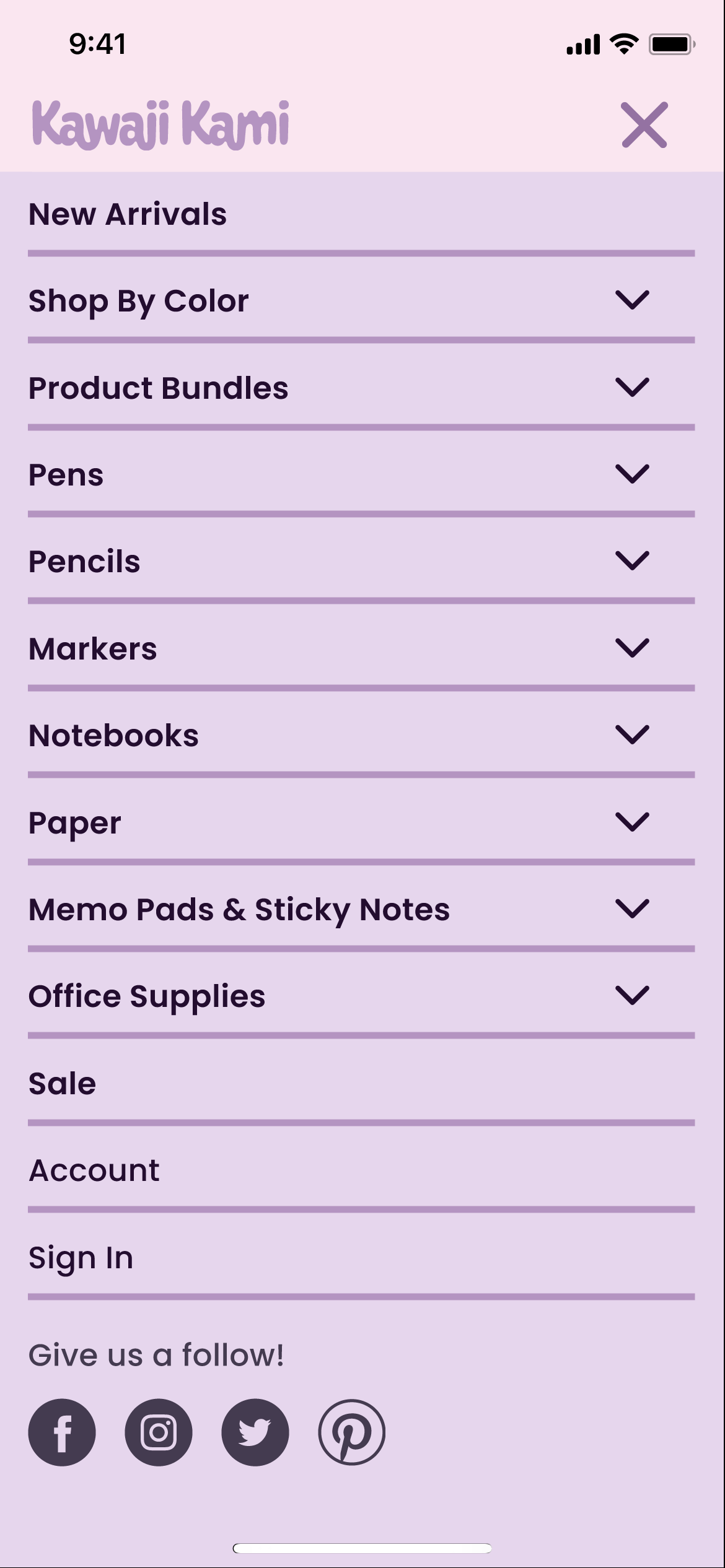
Task: Close the navigation menu
Action: coord(644,125)
